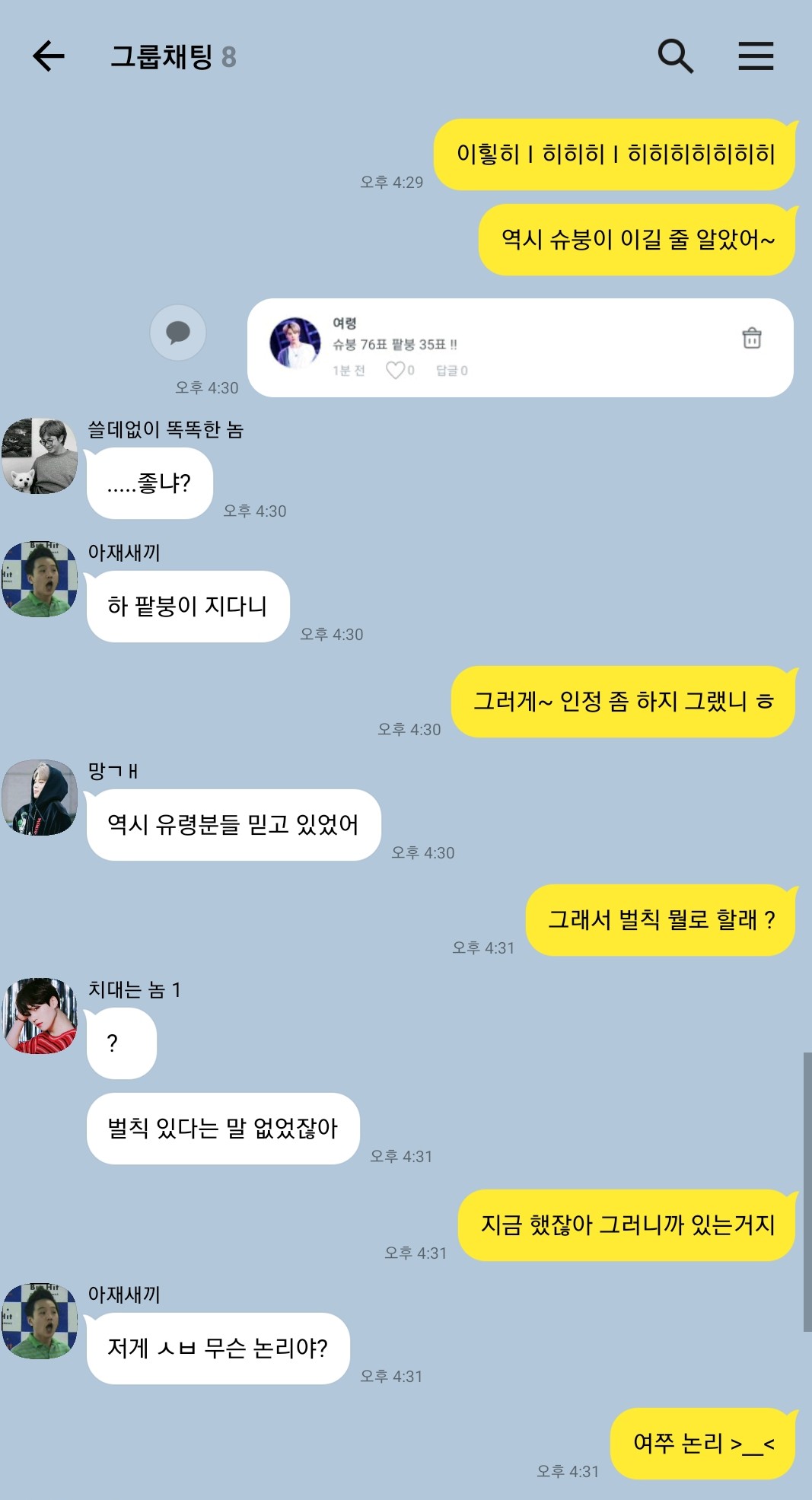The image size is (812, 1500).
Task: View 망ㄱㅐ's profile picture
Action: click(x=40, y=797)
